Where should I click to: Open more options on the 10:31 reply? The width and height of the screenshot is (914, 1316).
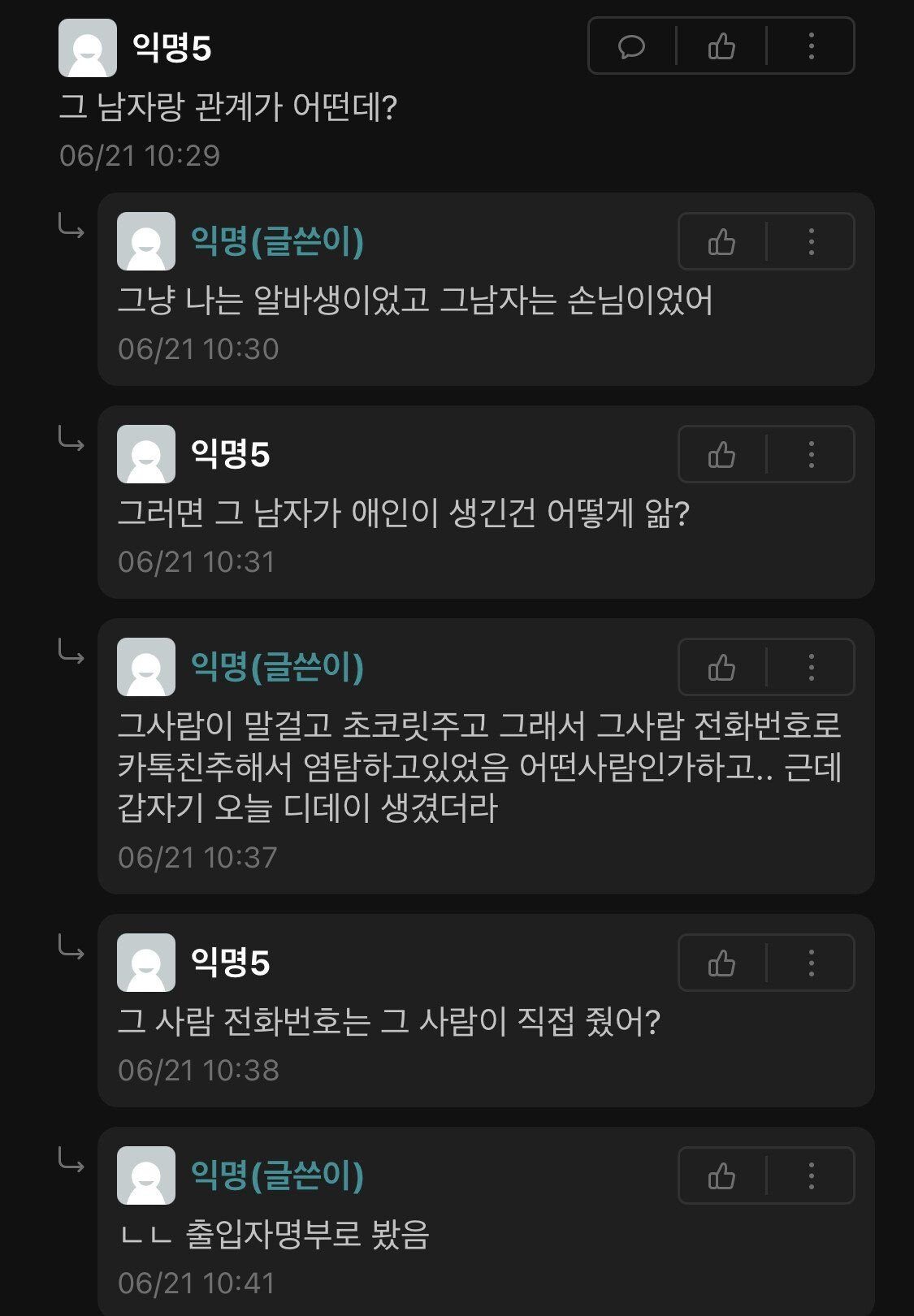811,455
